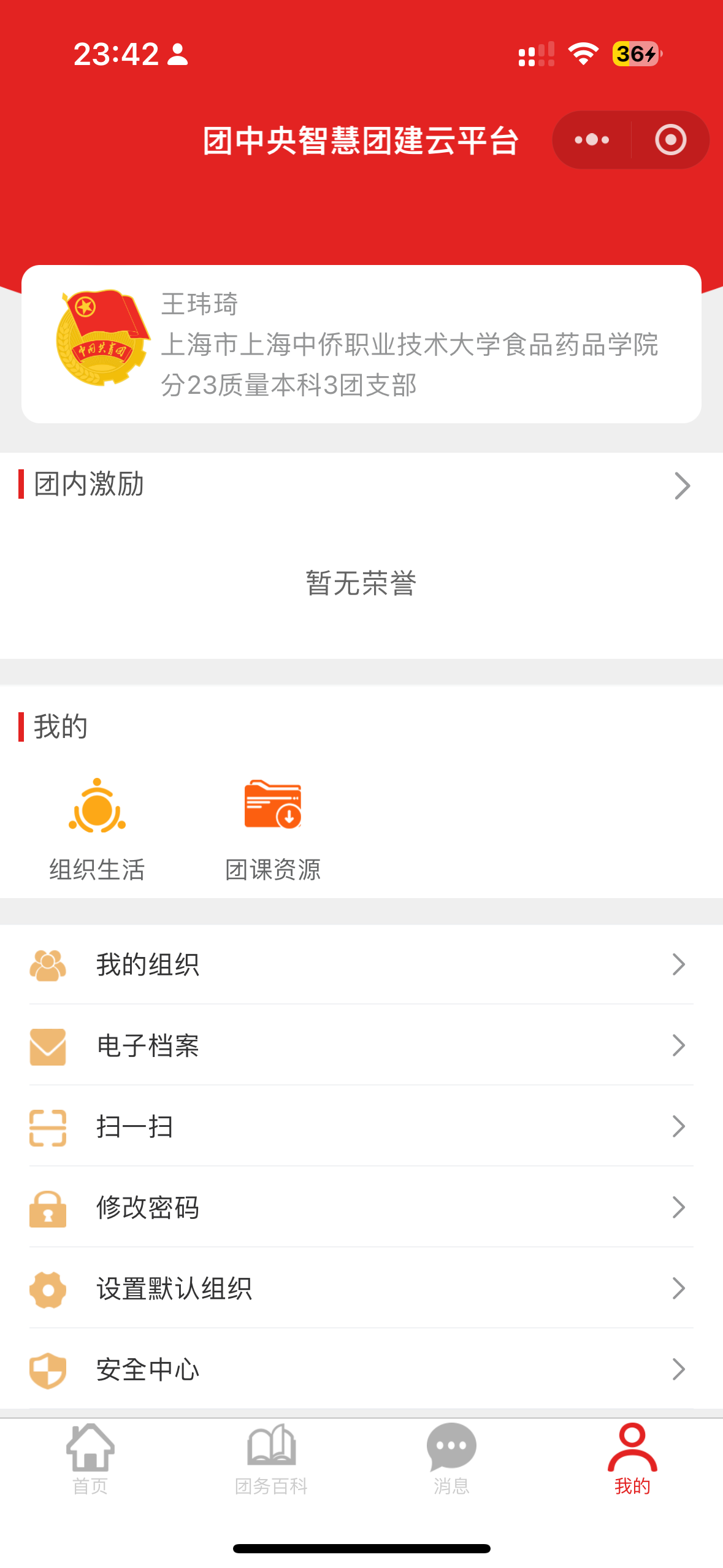723x1568 pixels.
Task: Launch 扫一扫 scanner
Action: point(361,1126)
